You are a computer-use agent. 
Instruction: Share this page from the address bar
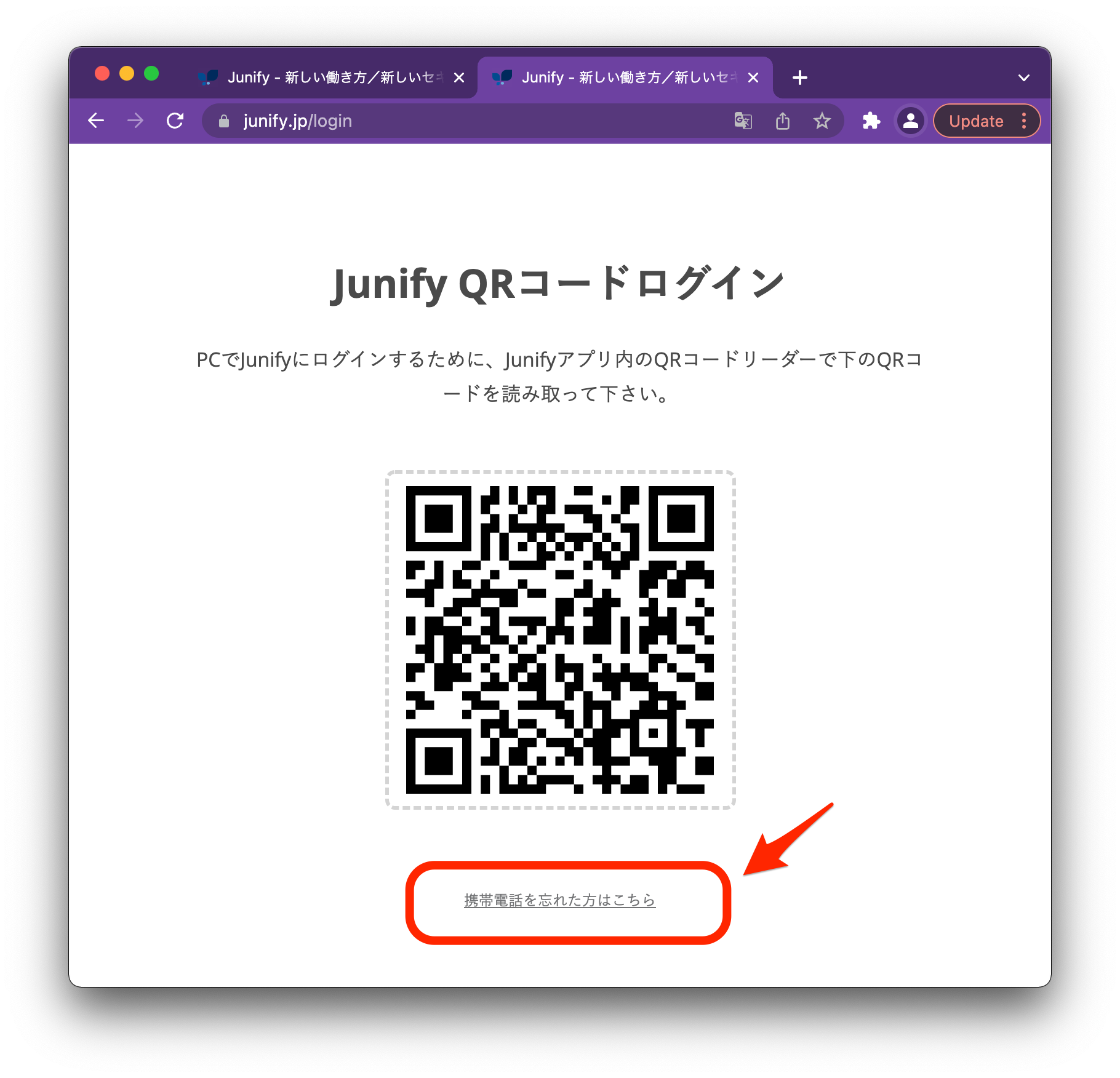click(x=782, y=121)
